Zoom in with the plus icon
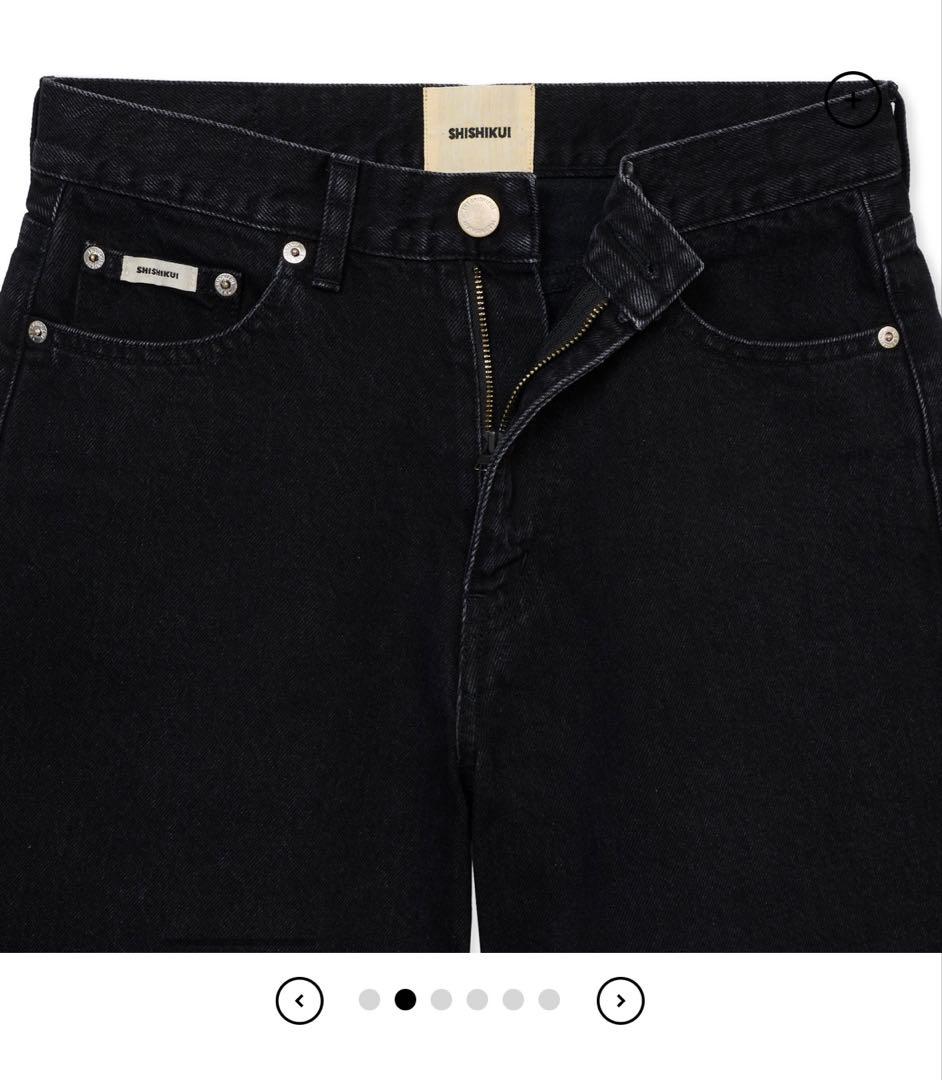Screen dimensions: 942x1080 852,99
